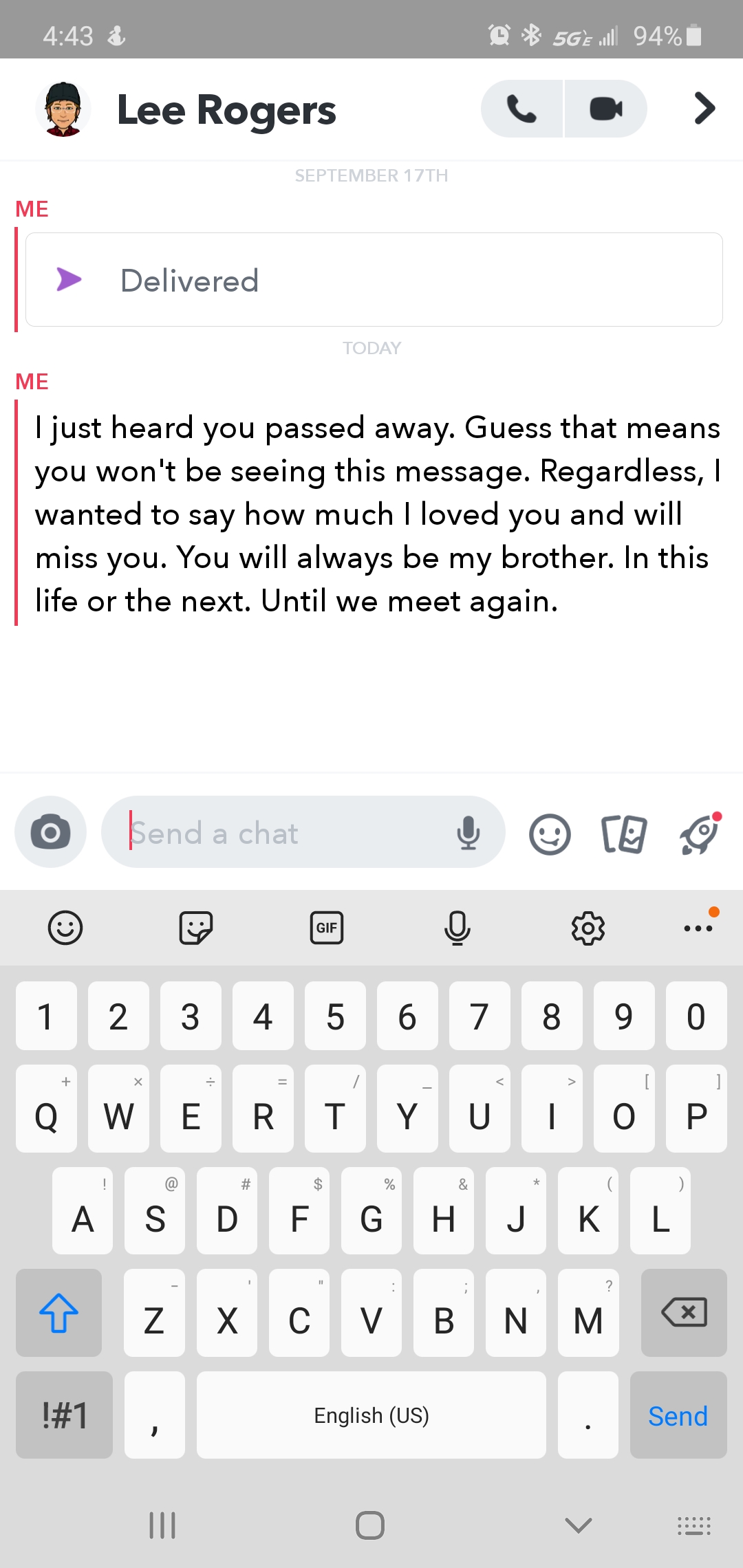743x1568 pixels.
Task: Open the camera from the chat bar
Action: coord(50,832)
